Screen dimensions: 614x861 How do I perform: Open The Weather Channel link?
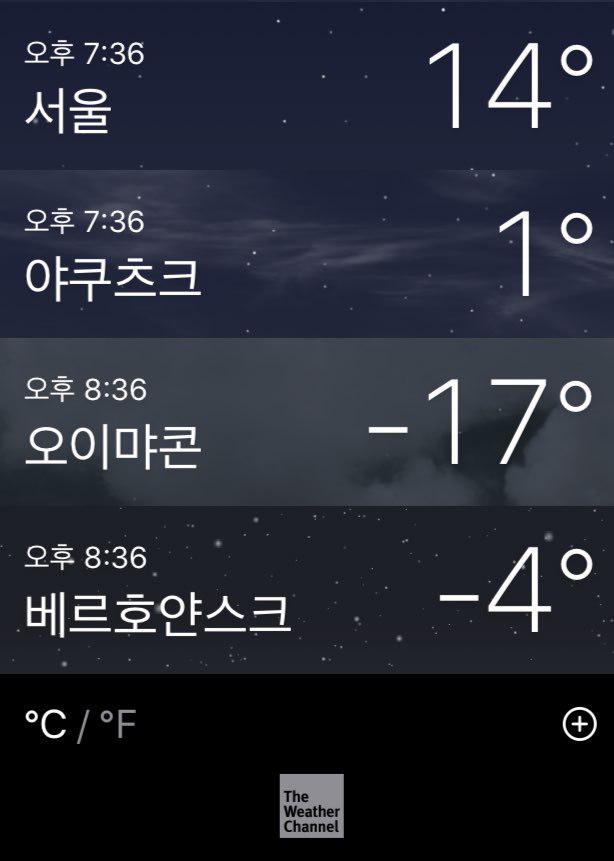pyautogui.click(x=311, y=805)
